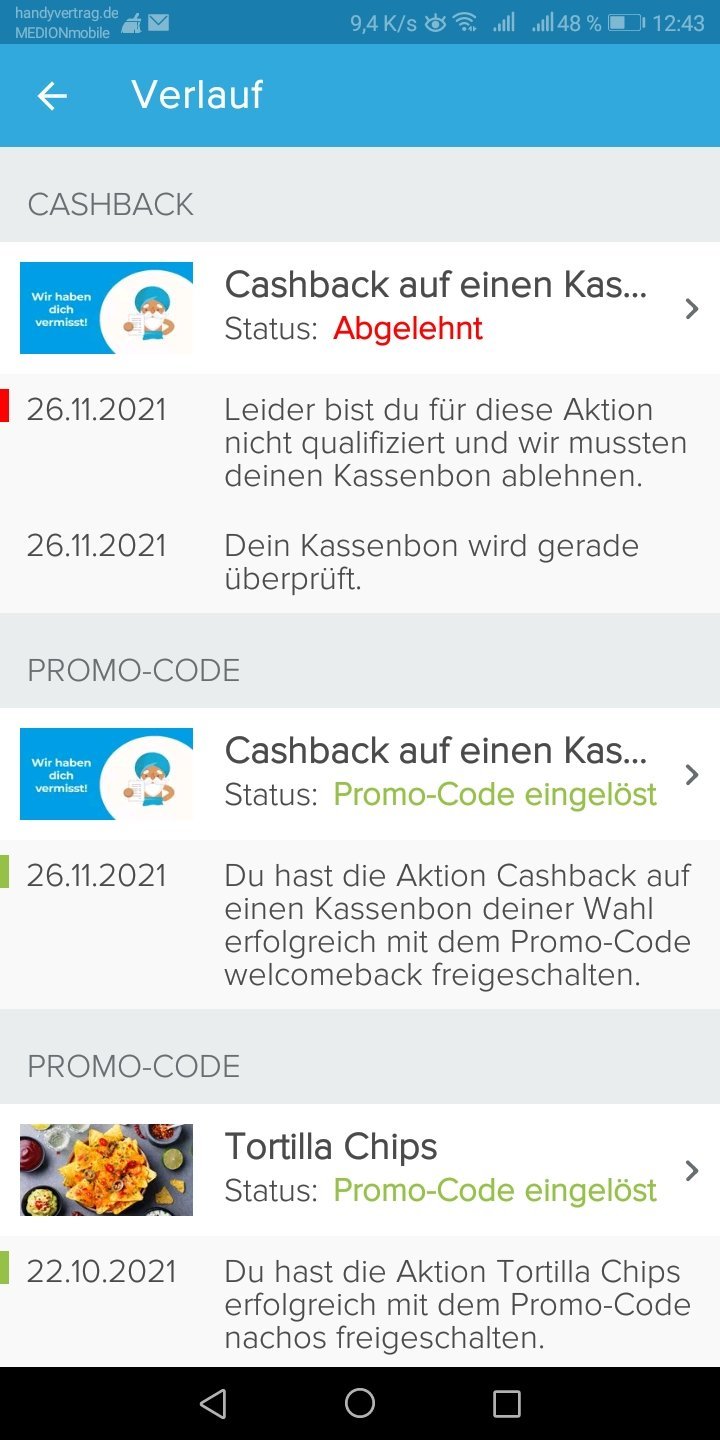720x1440 pixels.
Task: Open the Tortilla Chips promo entry
Action: [360, 1170]
